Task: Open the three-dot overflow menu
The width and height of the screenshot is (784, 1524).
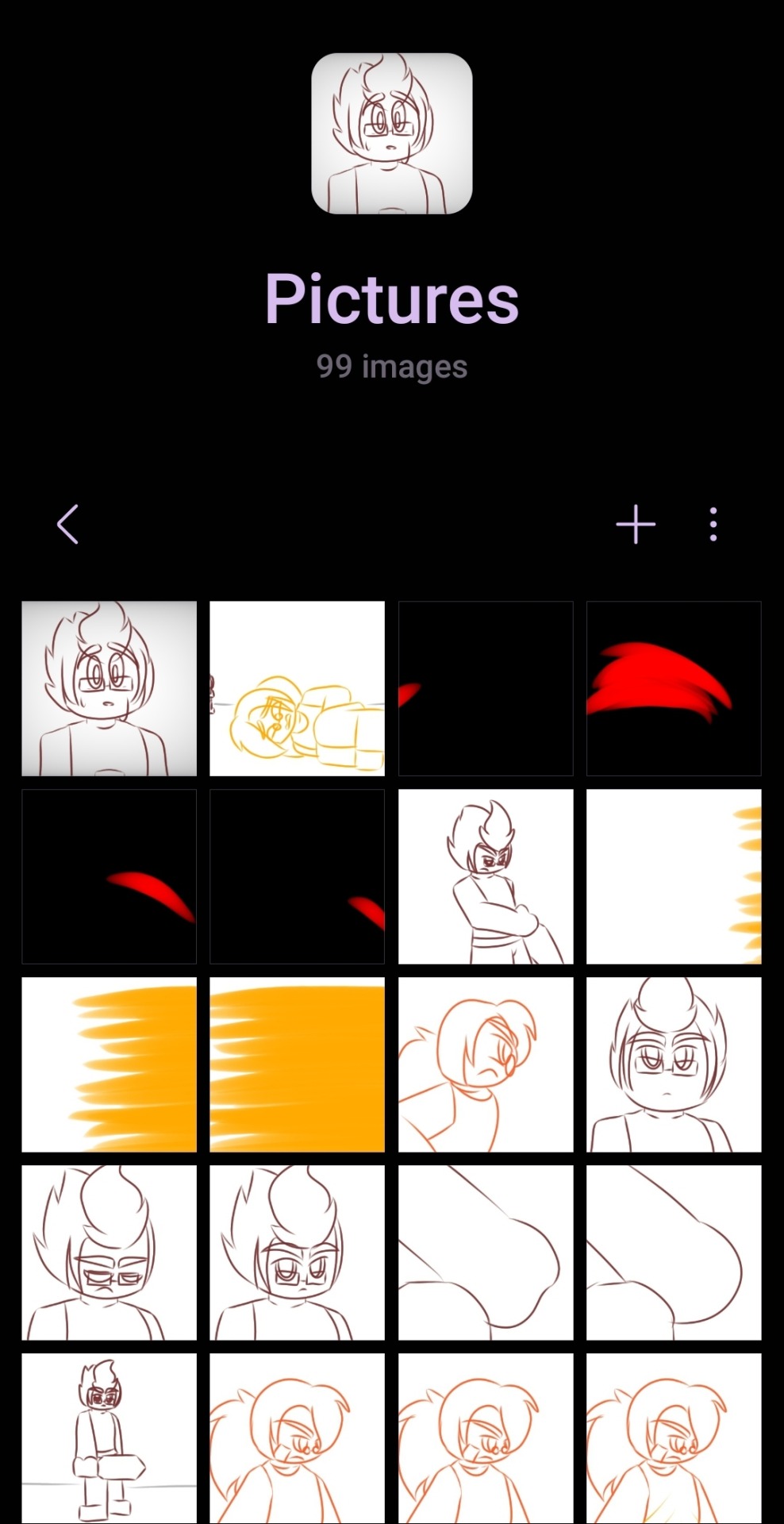Action: pyautogui.click(x=713, y=525)
